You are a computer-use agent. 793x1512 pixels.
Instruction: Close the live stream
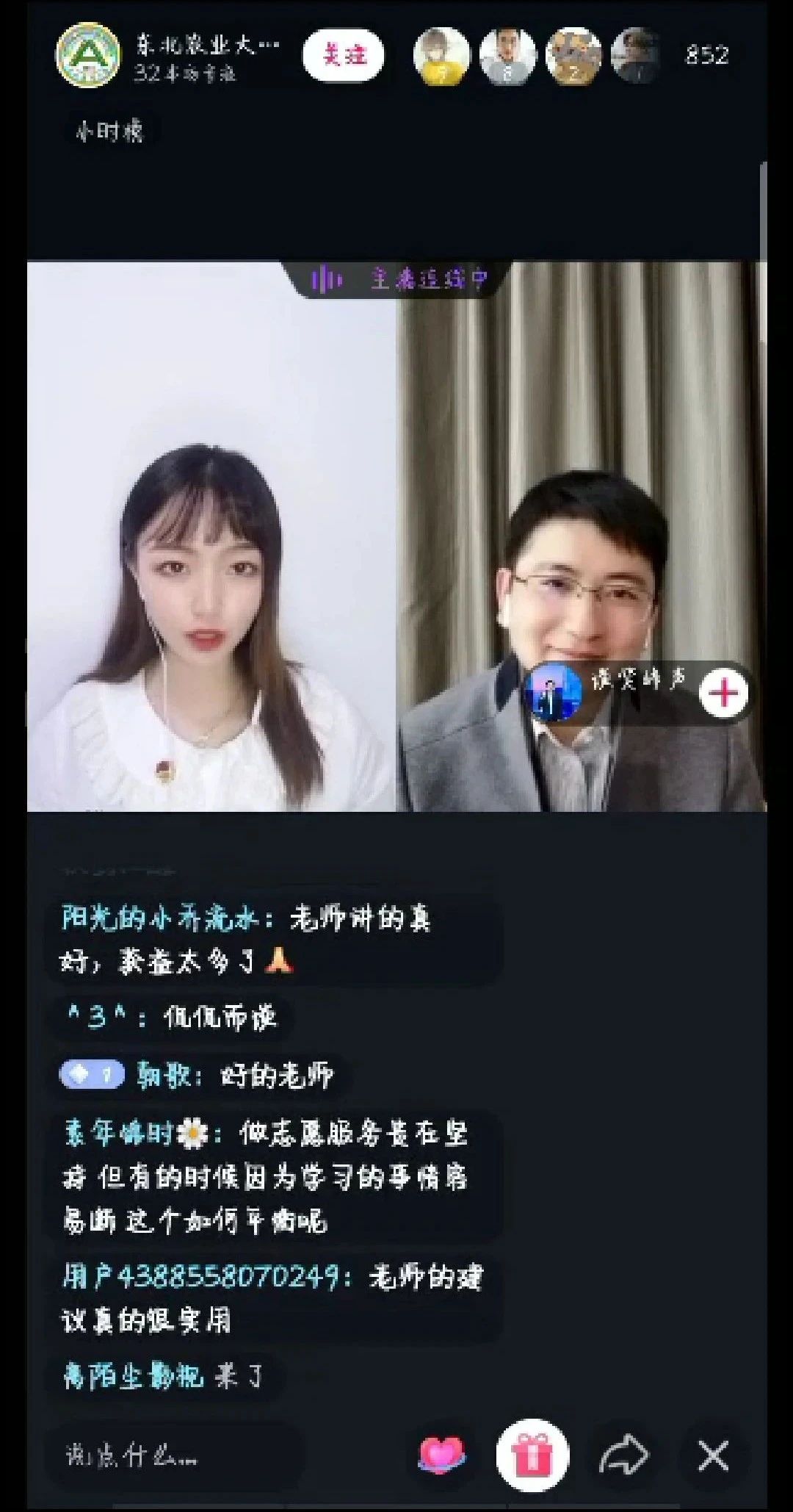[x=713, y=1455]
